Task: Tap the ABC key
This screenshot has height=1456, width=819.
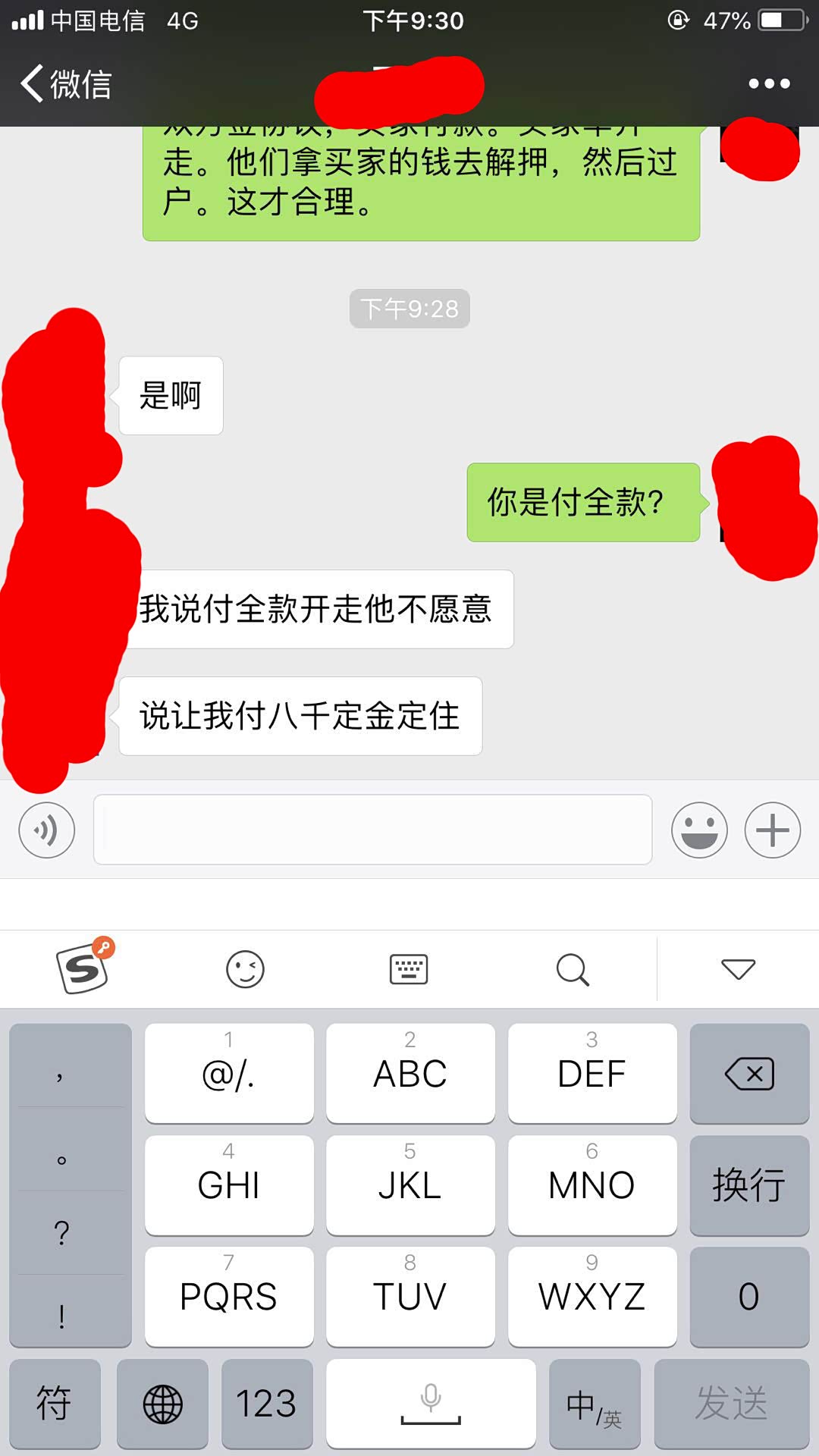Action: [410, 1074]
